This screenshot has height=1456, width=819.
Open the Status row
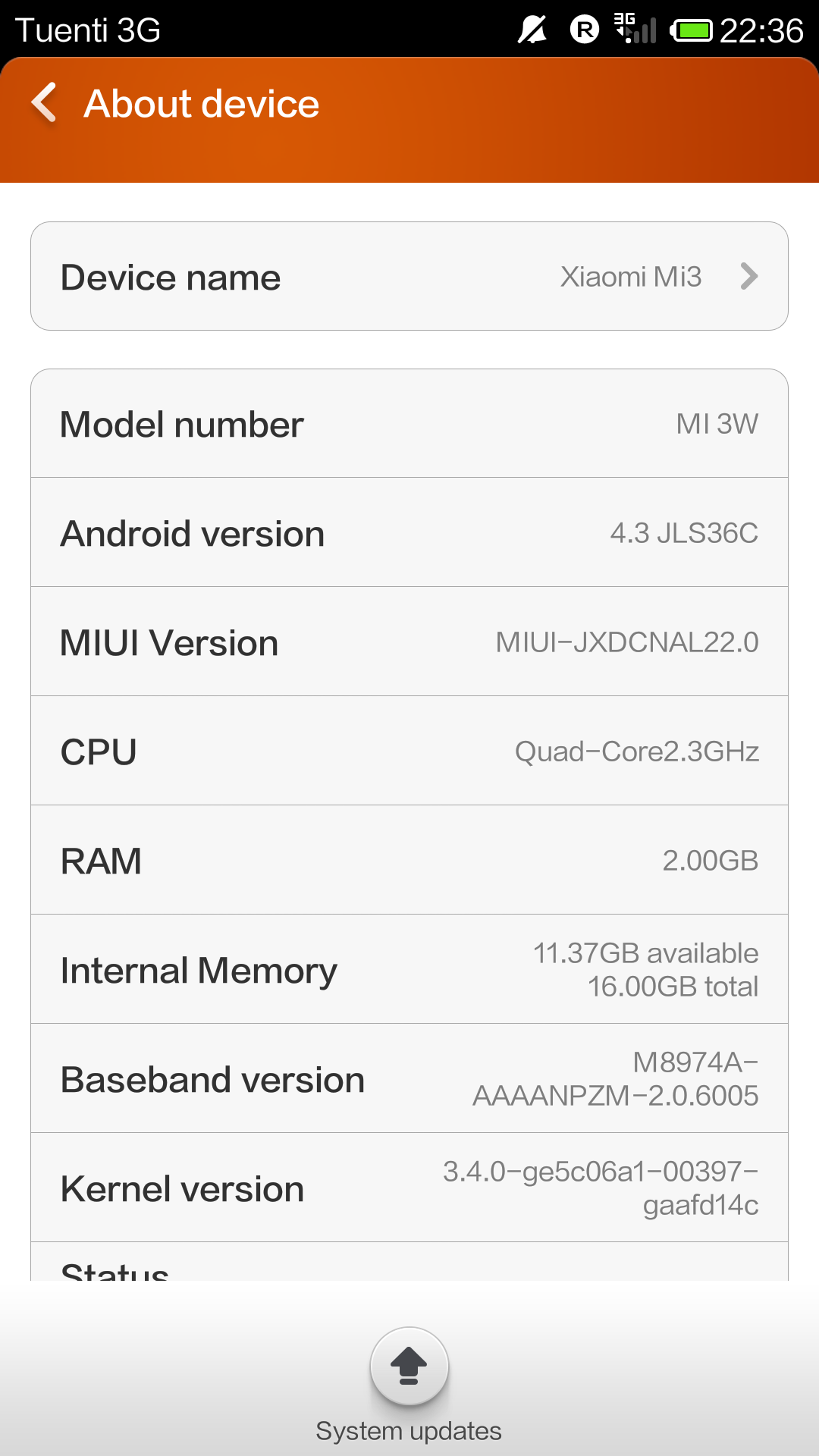[x=409, y=1262]
